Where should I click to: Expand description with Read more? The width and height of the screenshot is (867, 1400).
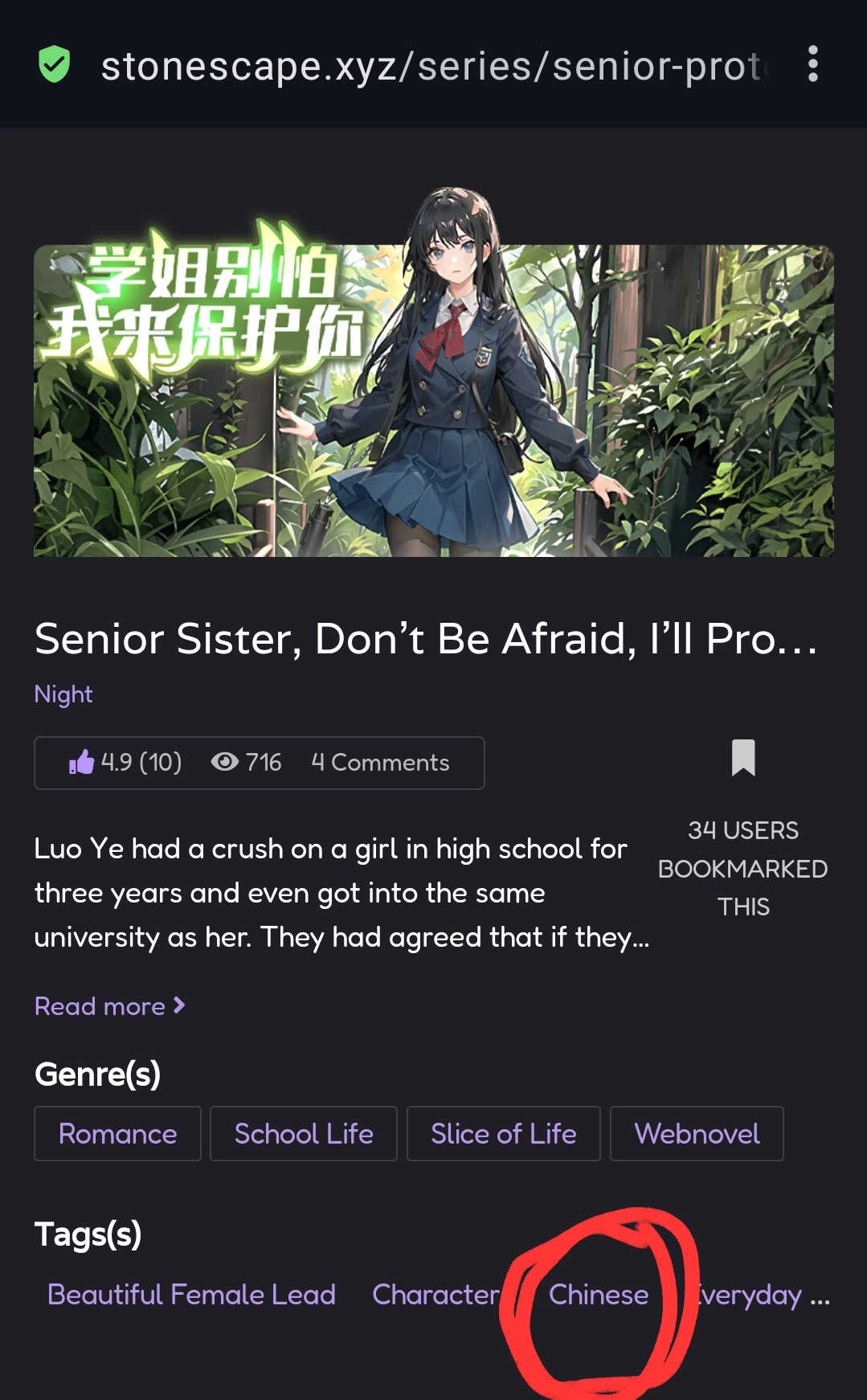point(109,1006)
